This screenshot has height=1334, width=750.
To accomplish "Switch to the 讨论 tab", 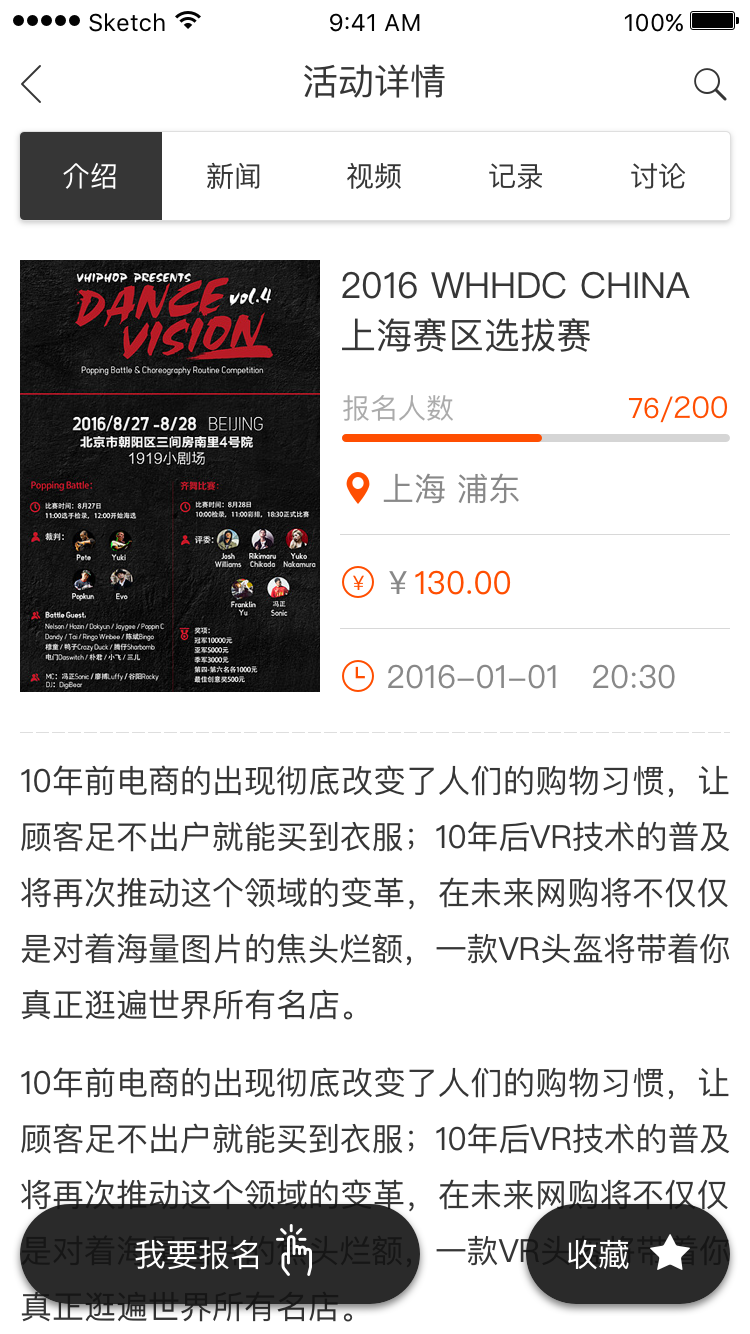I will coord(659,176).
